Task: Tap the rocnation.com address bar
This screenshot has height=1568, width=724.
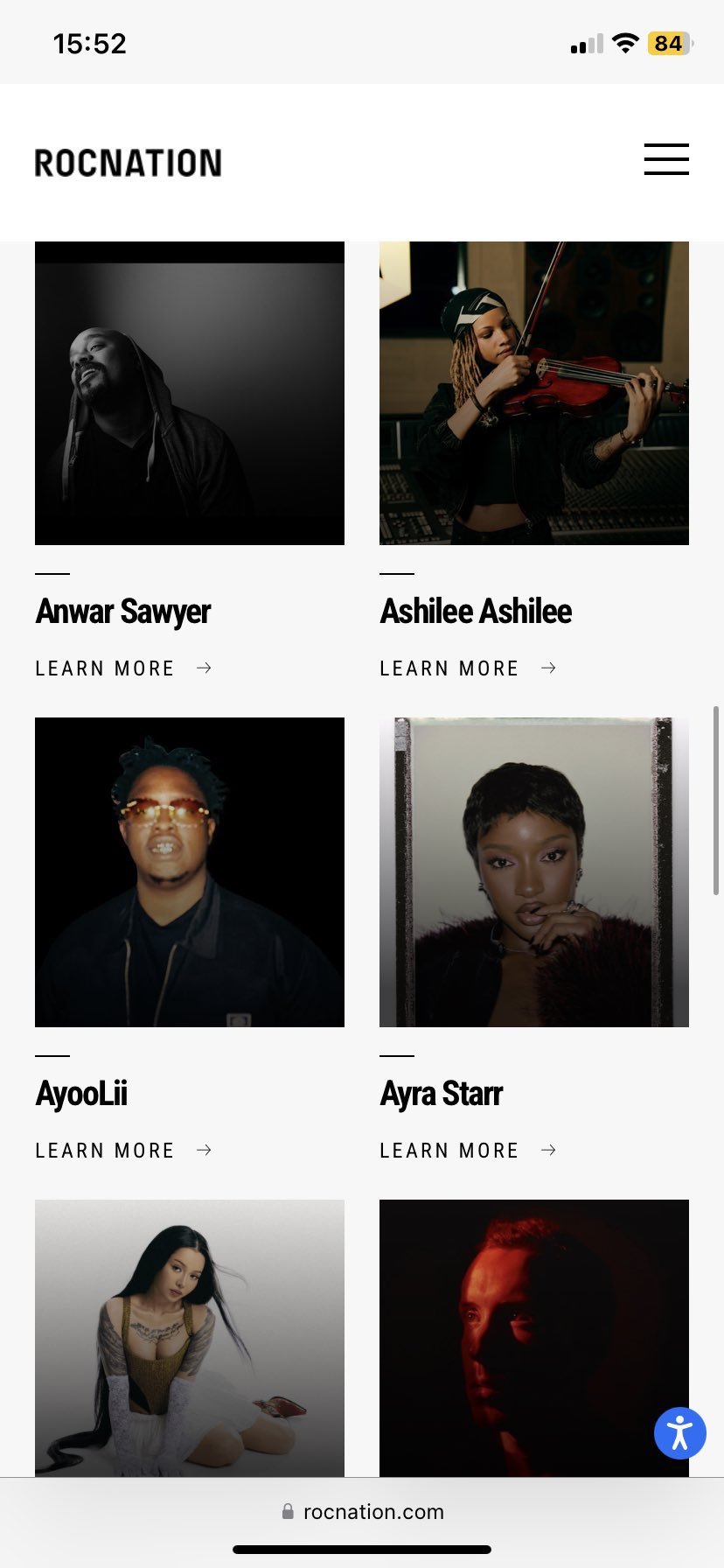Action: click(x=362, y=1512)
